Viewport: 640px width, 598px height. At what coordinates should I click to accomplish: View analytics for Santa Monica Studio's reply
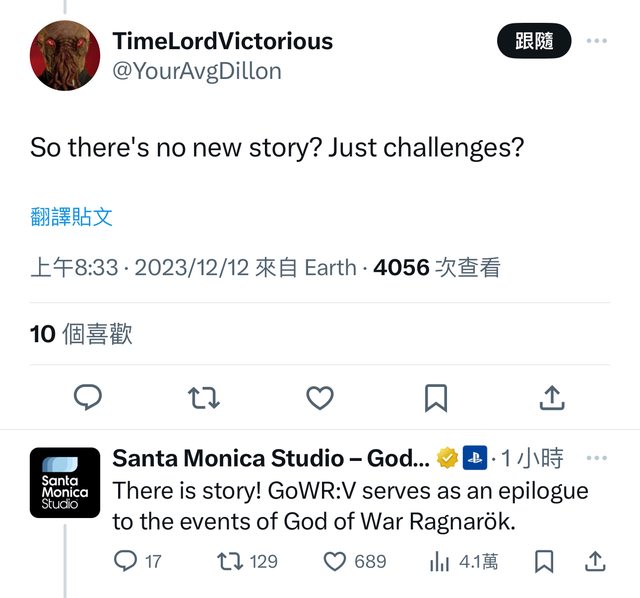point(439,561)
